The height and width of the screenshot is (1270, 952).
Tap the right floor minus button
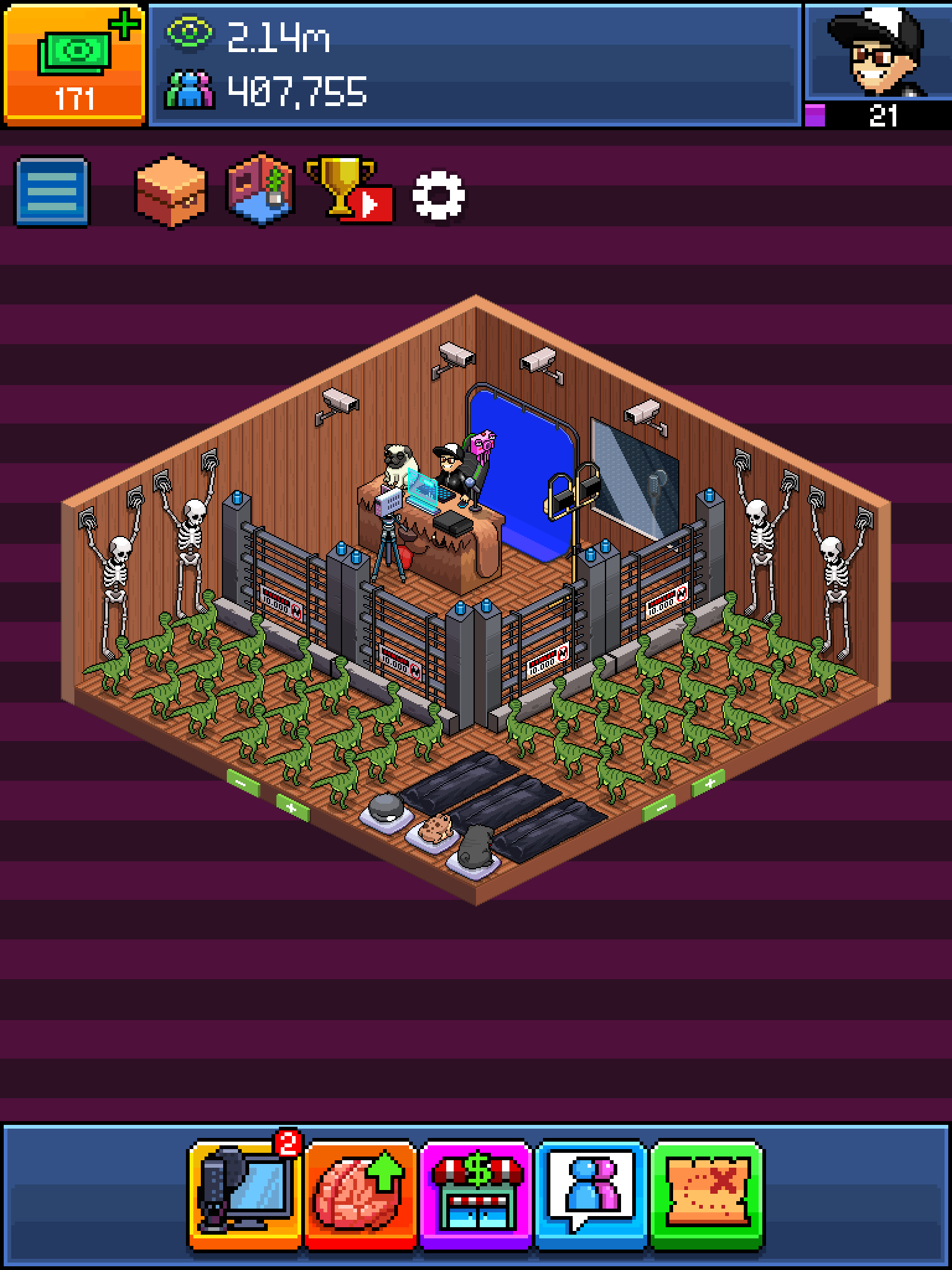point(659,807)
